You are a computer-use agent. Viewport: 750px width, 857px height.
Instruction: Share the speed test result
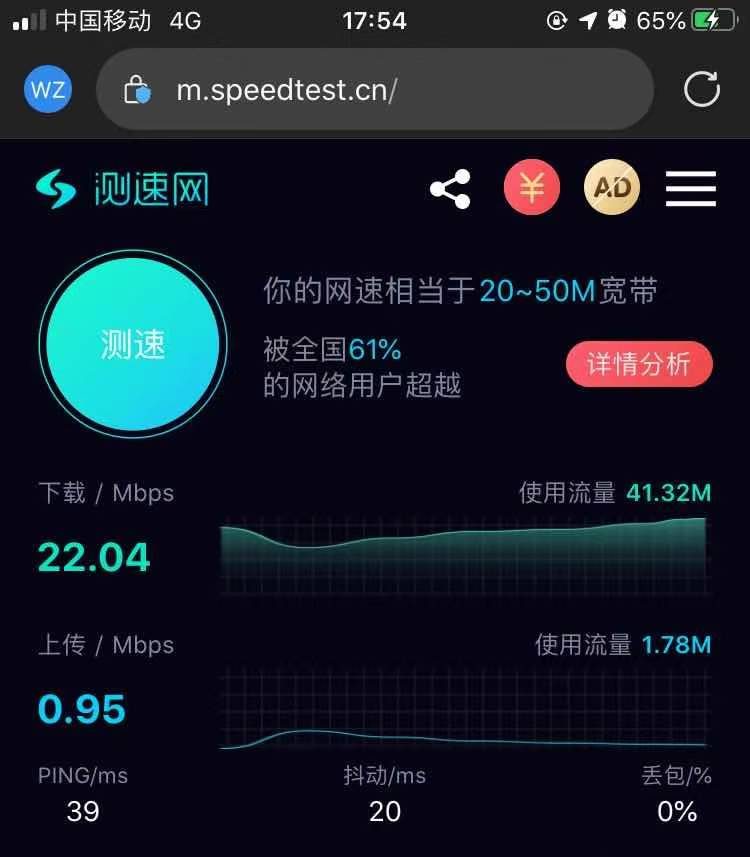(x=450, y=189)
